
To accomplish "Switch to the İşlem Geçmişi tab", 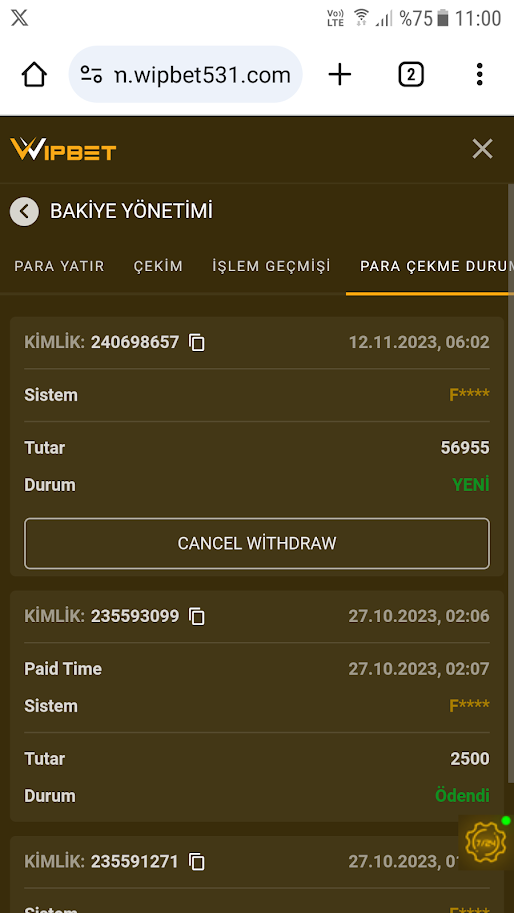I will 271,266.
